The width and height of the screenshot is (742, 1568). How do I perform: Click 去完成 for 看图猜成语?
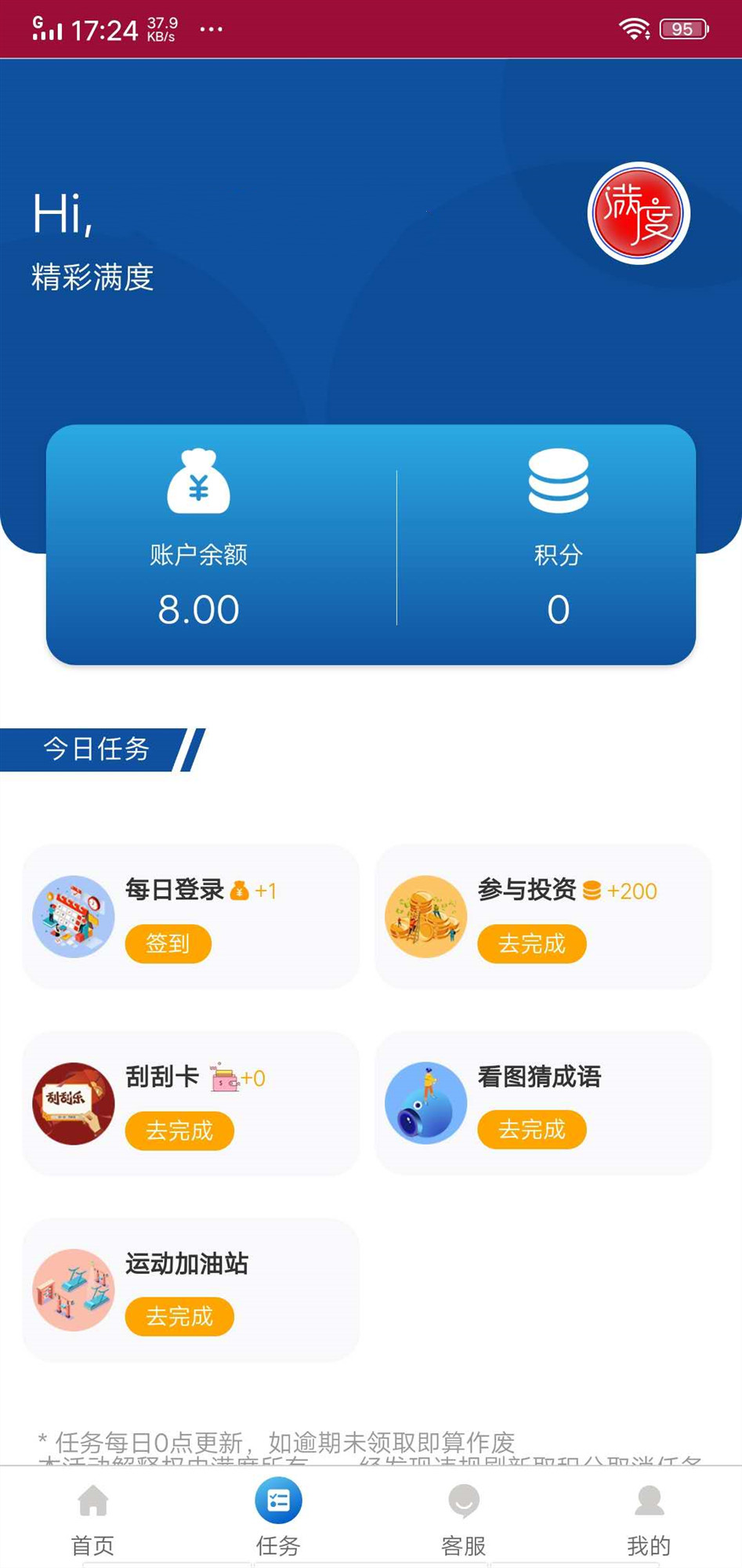pos(532,1130)
